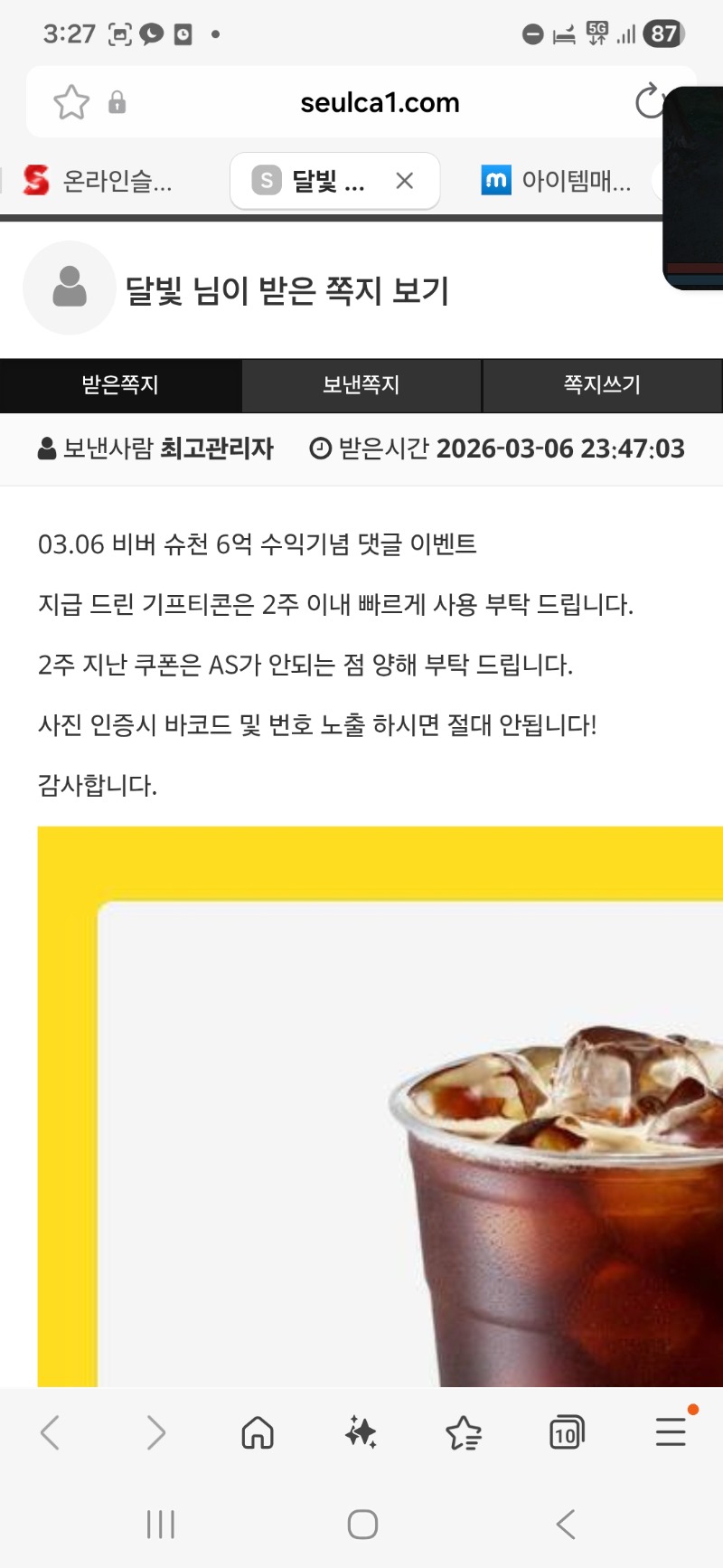Open the 받은쪽지 inbox tab
723x1568 pixels.
[120, 385]
